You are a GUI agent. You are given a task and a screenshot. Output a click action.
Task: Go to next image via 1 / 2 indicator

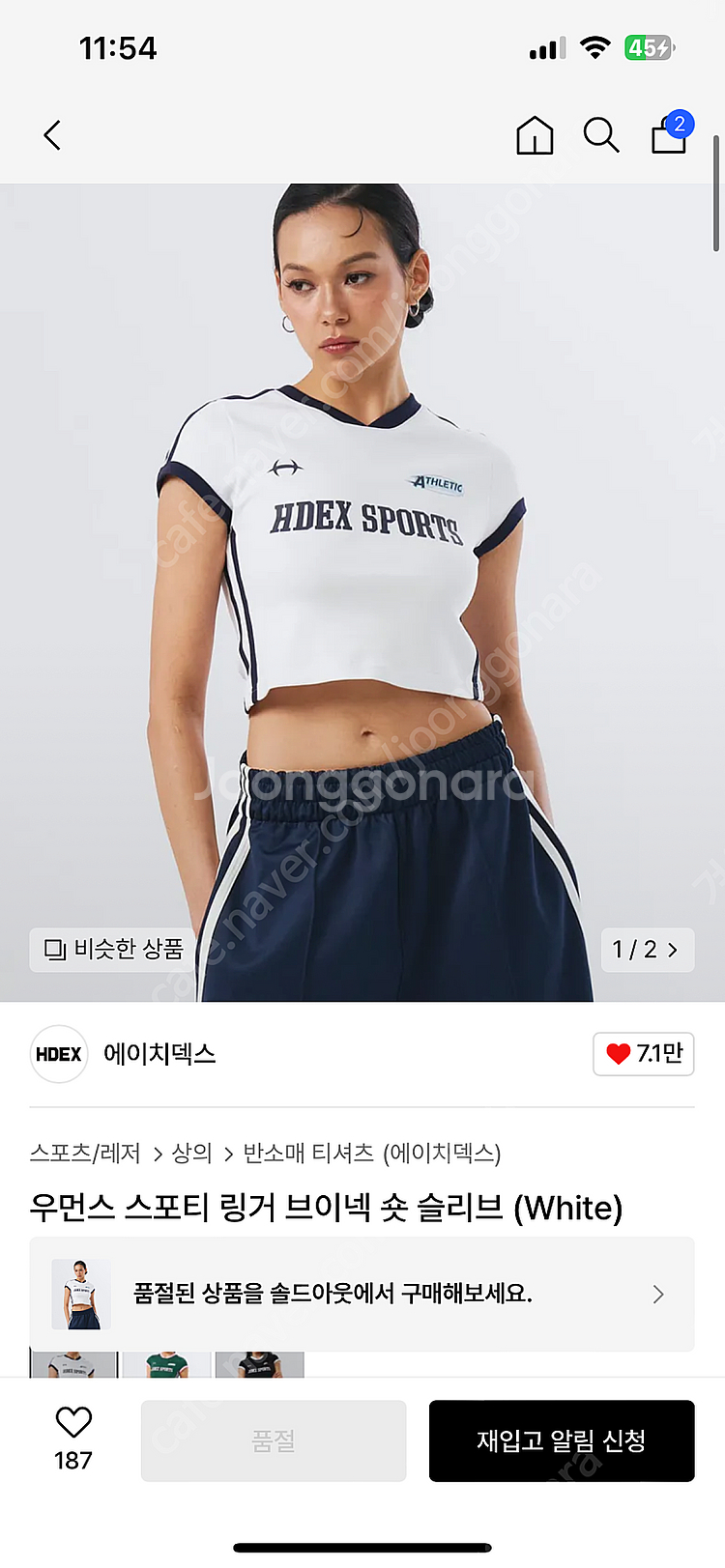coord(647,950)
